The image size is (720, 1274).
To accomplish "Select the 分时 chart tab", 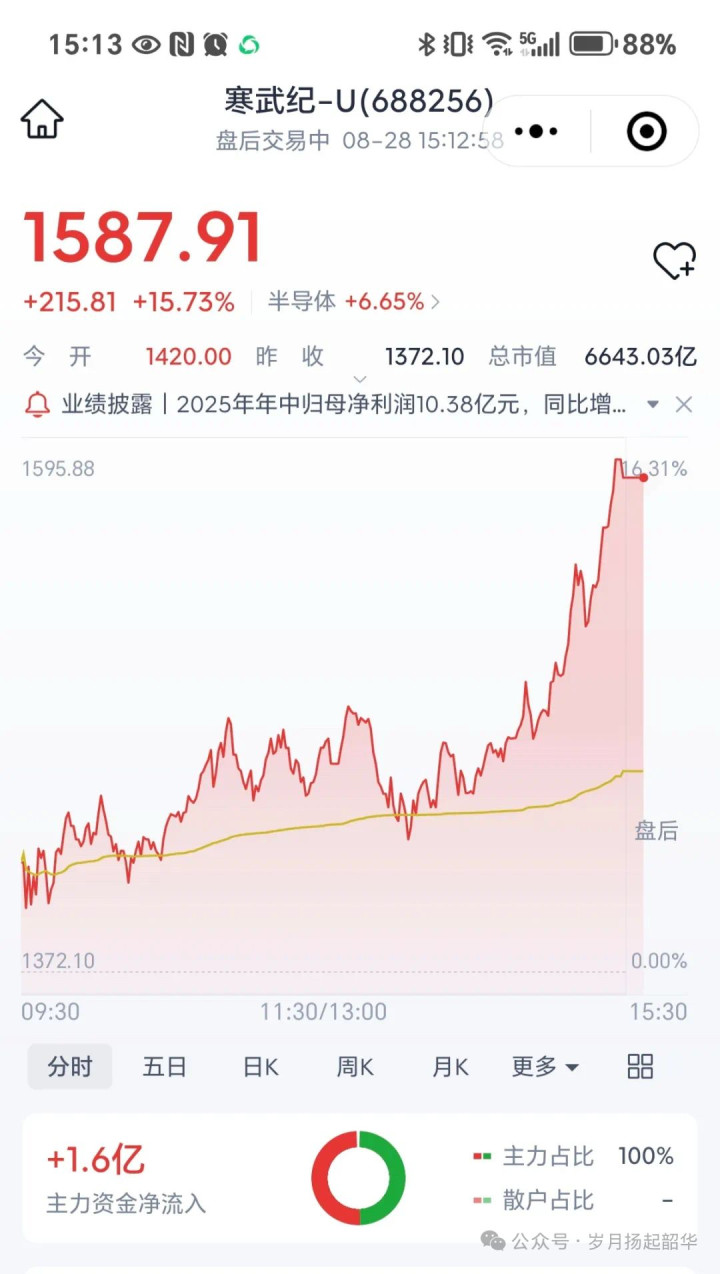I will coord(69,1067).
